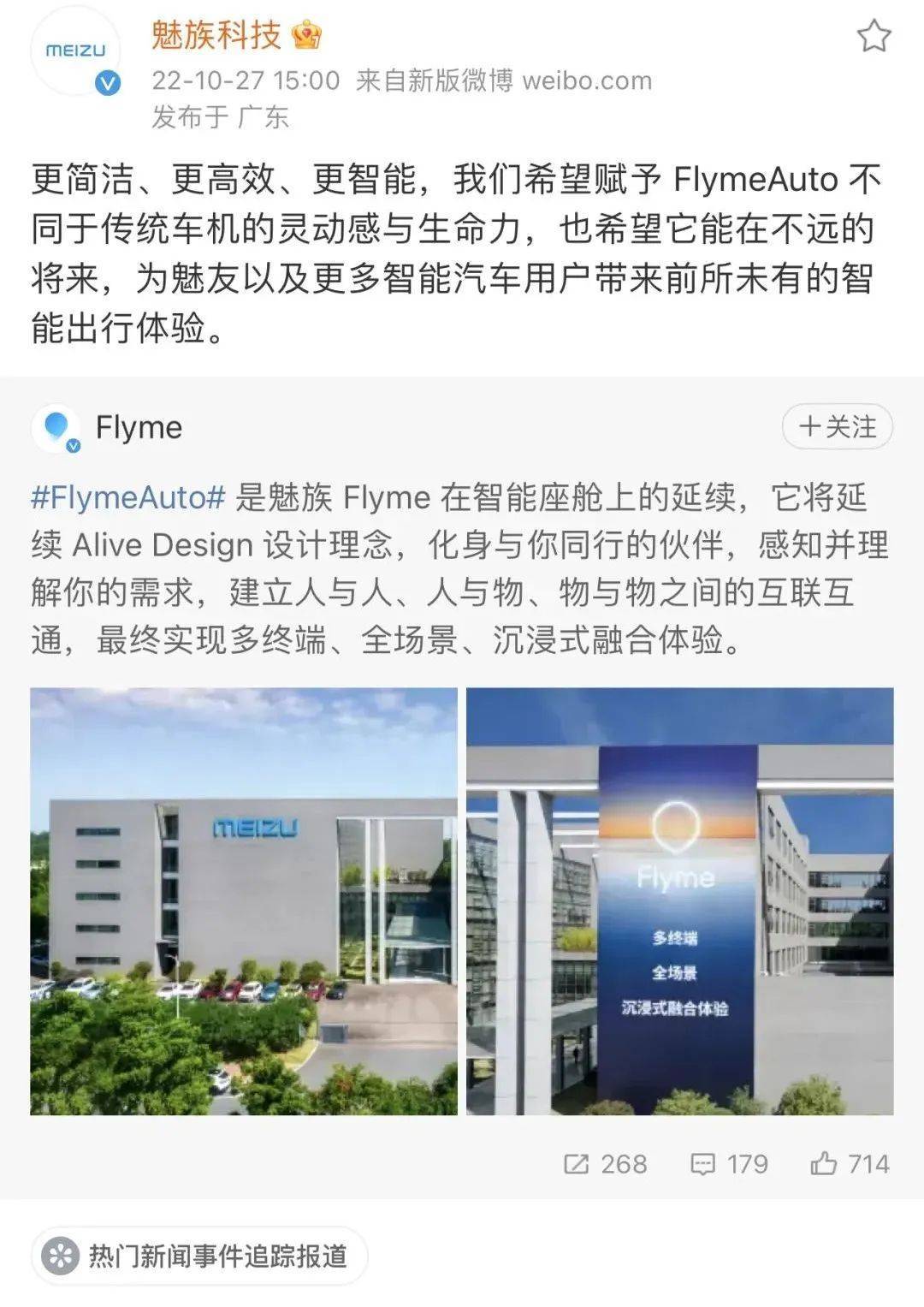The width and height of the screenshot is (924, 1307).
Task: Follow Flyme with the +关注 button
Action: pyautogui.click(x=837, y=426)
